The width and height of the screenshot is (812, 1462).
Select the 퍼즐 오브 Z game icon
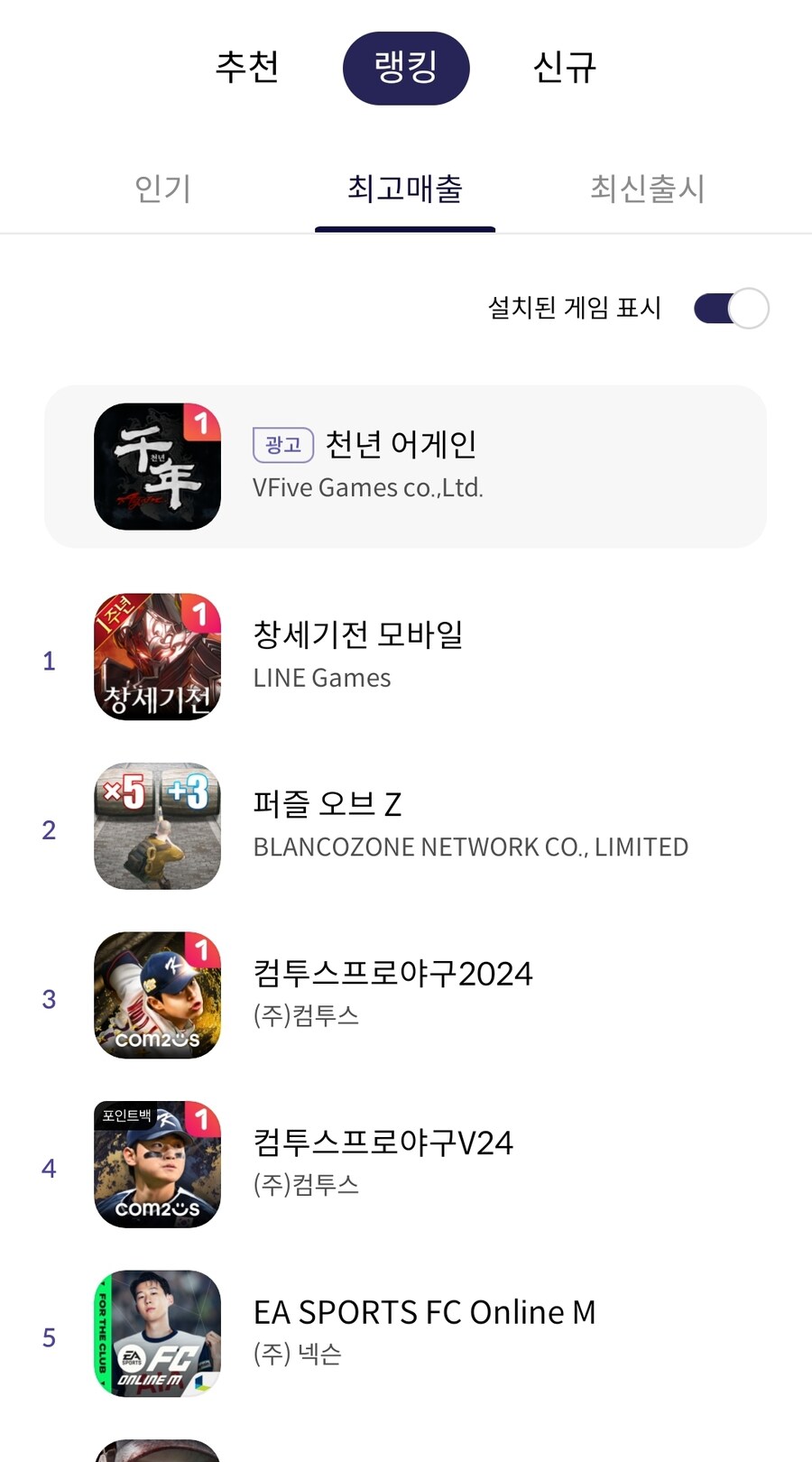[156, 827]
